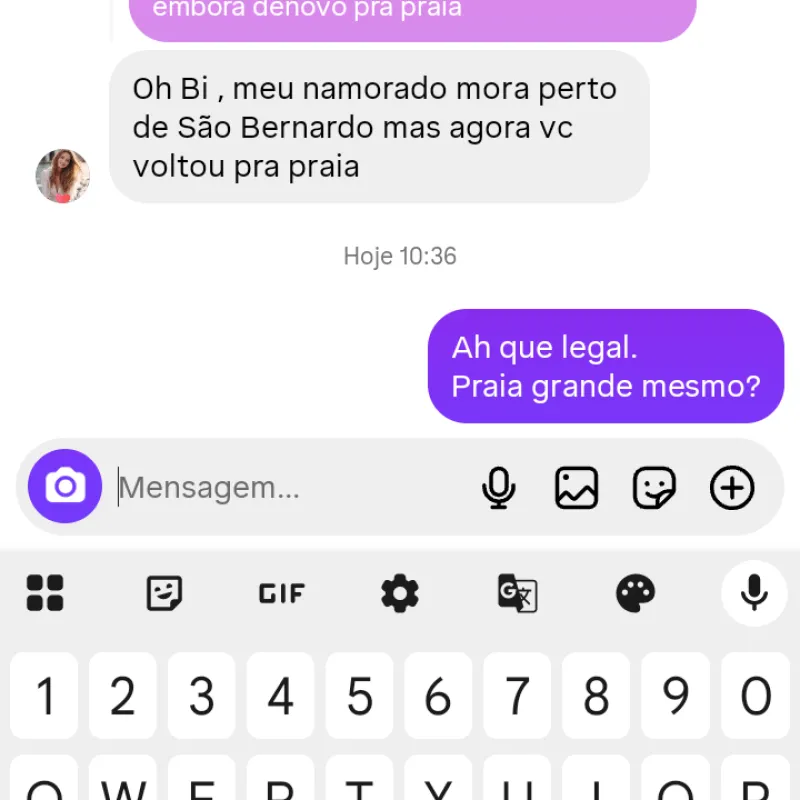Open the camera from the message bar
The height and width of the screenshot is (800, 800).
coord(65,487)
